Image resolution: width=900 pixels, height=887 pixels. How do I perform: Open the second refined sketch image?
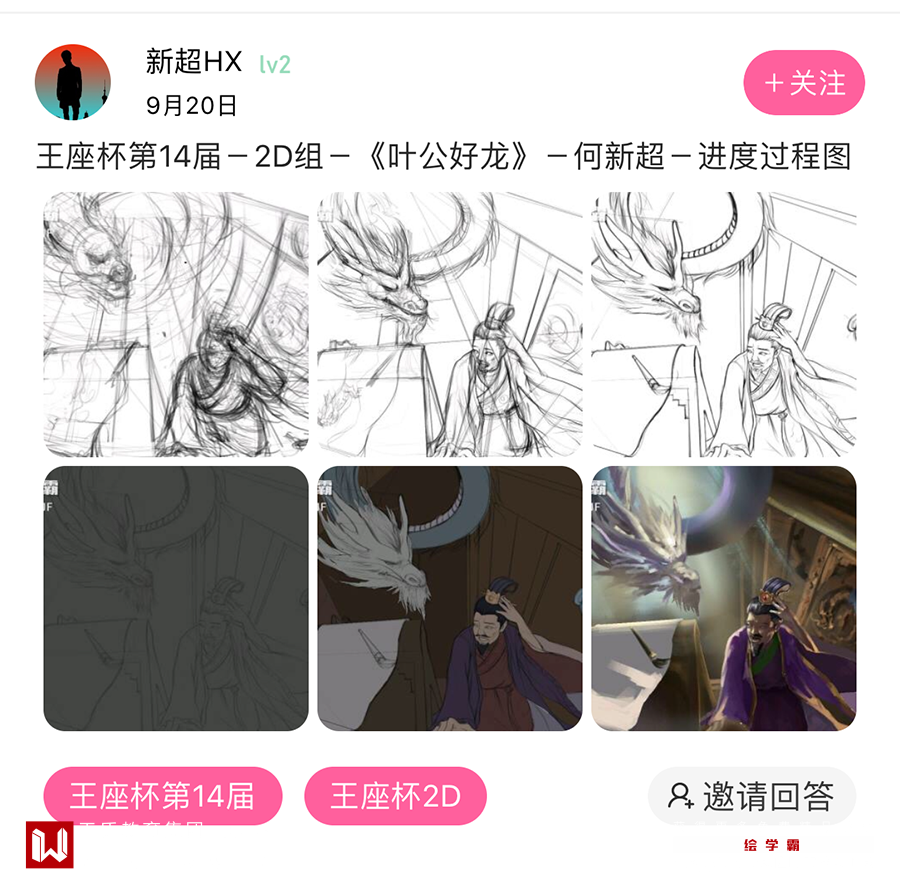pos(450,324)
